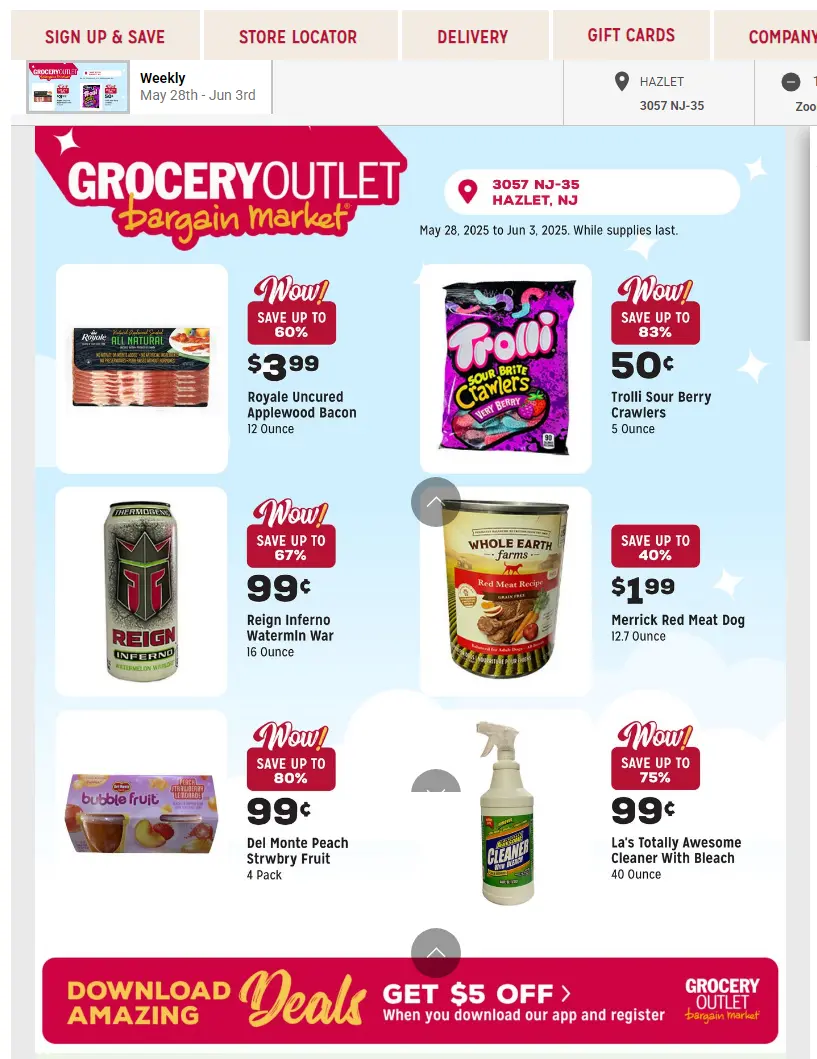
Task: View the Del Monte Peach Strwbry Fruit deal
Action: tap(142, 813)
